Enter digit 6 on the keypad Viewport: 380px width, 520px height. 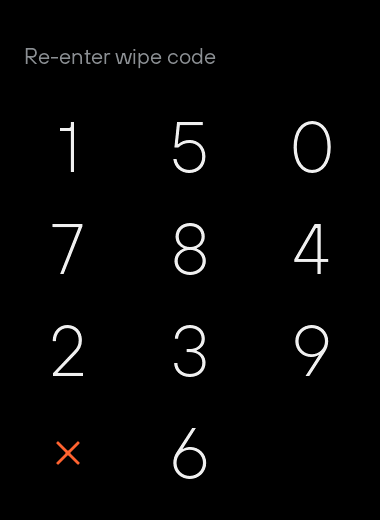pyautogui.click(x=190, y=453)
